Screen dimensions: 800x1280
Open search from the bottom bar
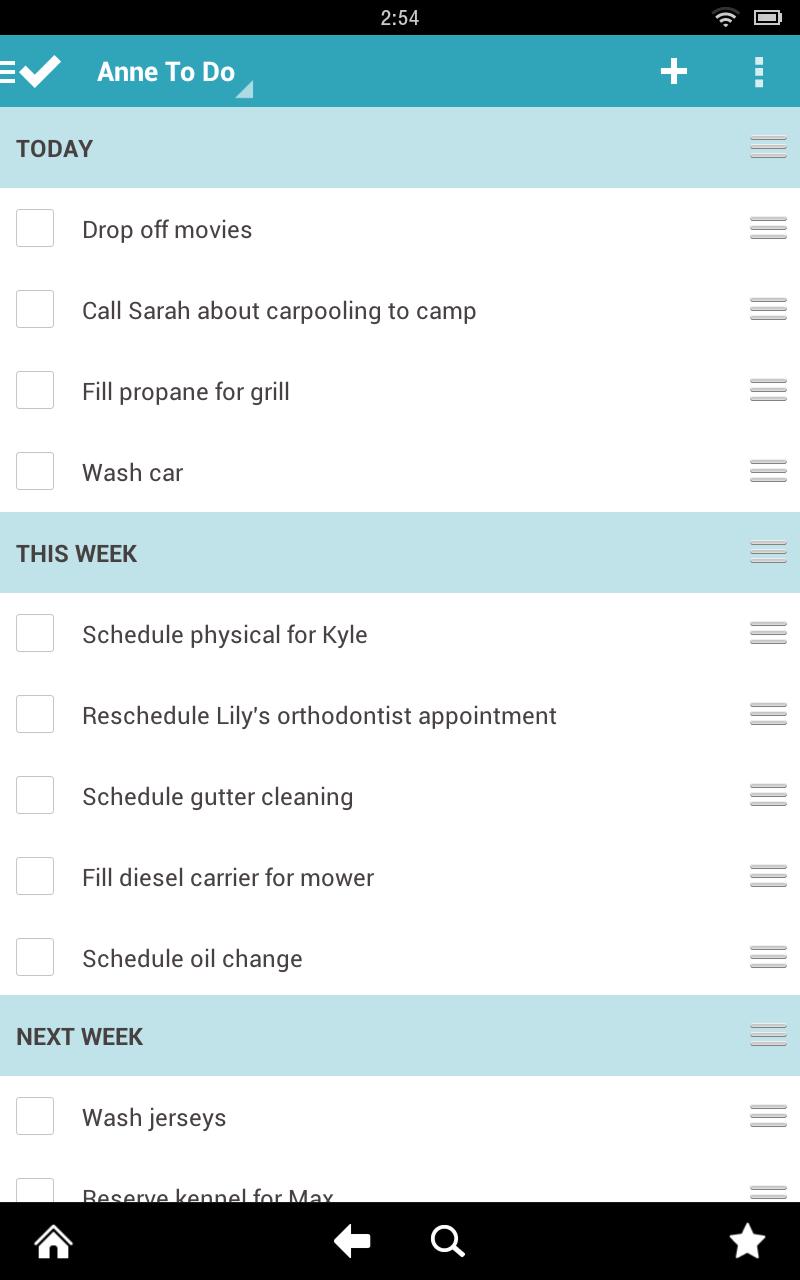[448, 1241]
